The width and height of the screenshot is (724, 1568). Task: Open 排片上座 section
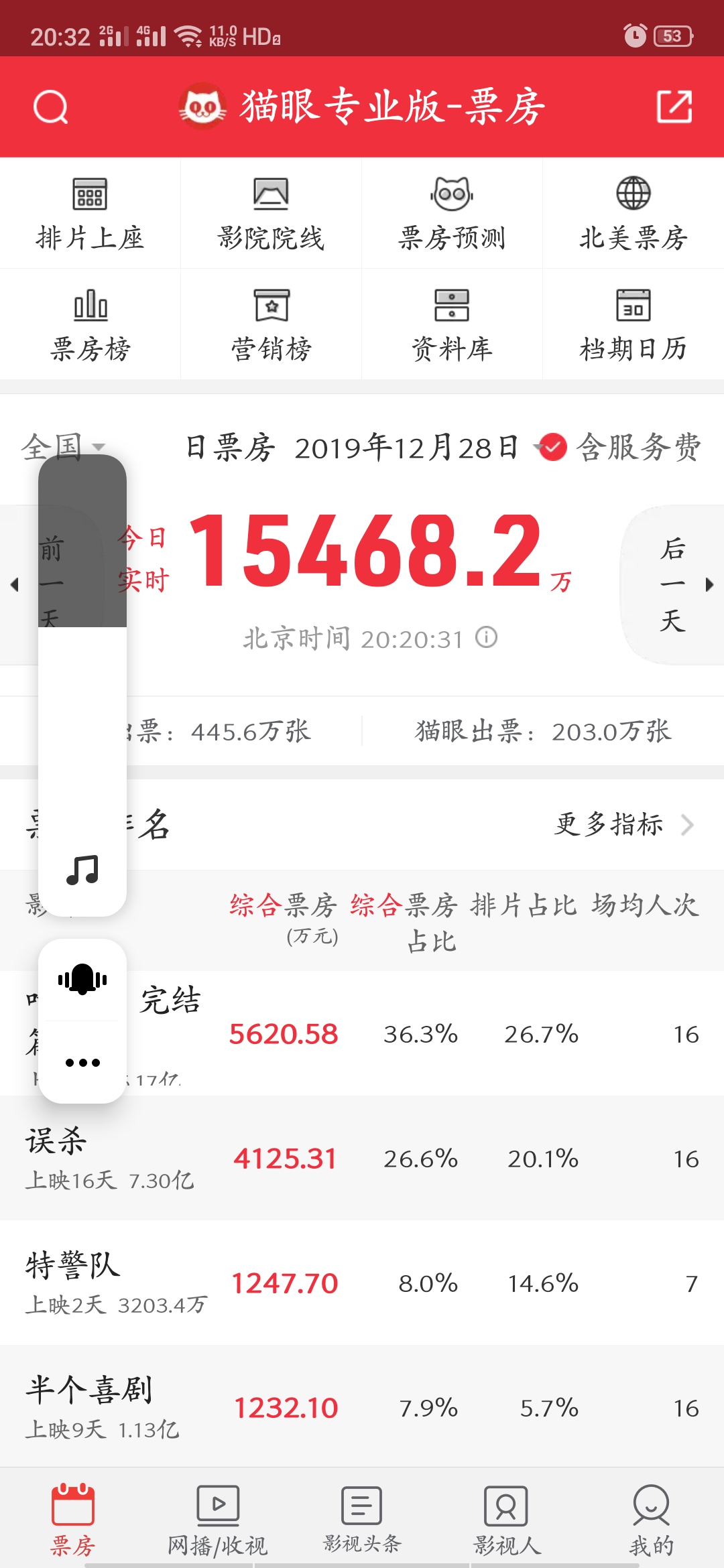[90, 214]
